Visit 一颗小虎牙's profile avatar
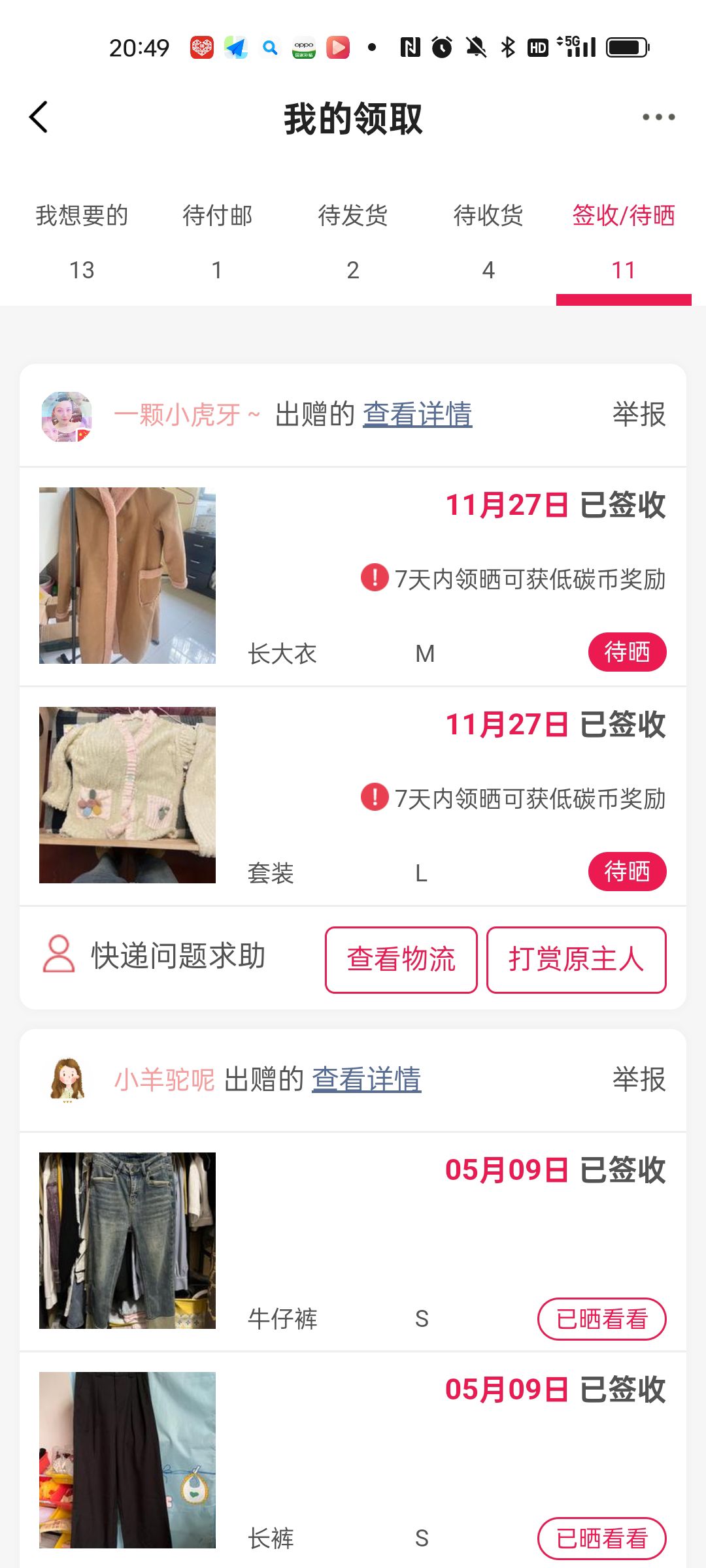This screenshot has width=706, height=1568. (x=67, y=416)
